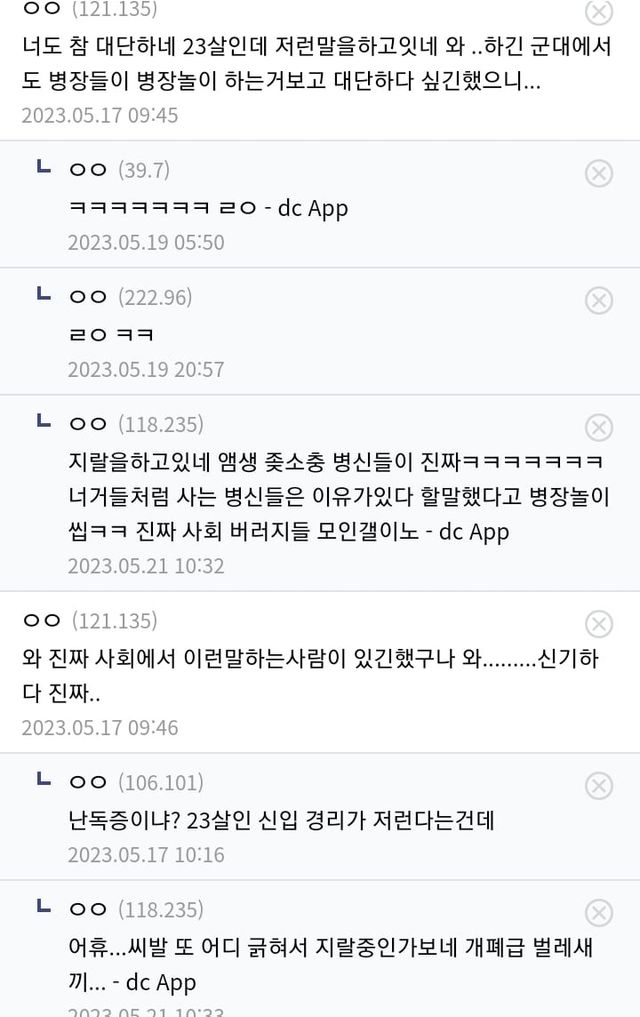Delete the reply from 222.96
Image resolution: width=640 pixels, height=1017 pixels.
(x=598, y=300)
